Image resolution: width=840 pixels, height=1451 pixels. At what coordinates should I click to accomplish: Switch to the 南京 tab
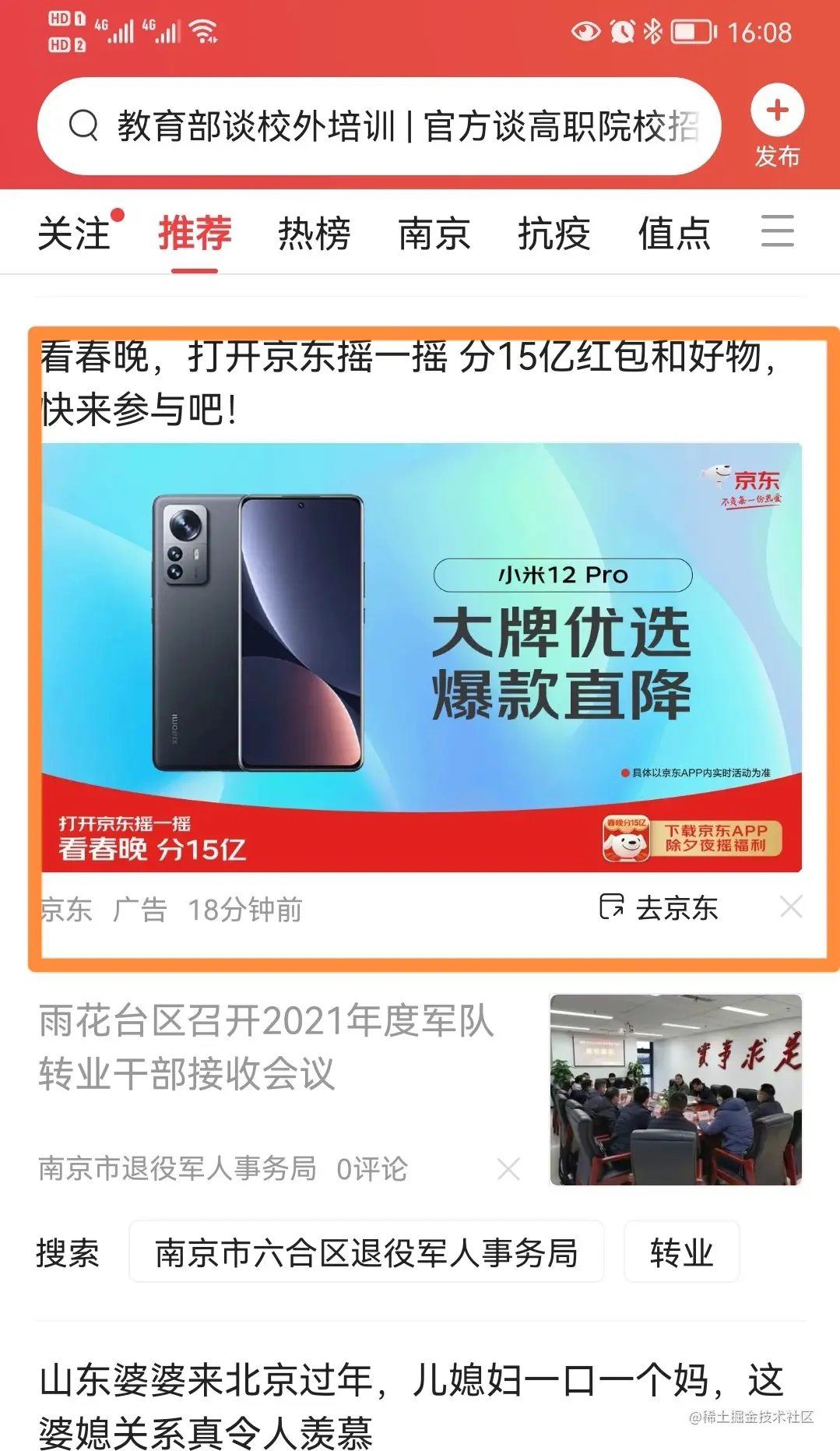click(434, 234)
